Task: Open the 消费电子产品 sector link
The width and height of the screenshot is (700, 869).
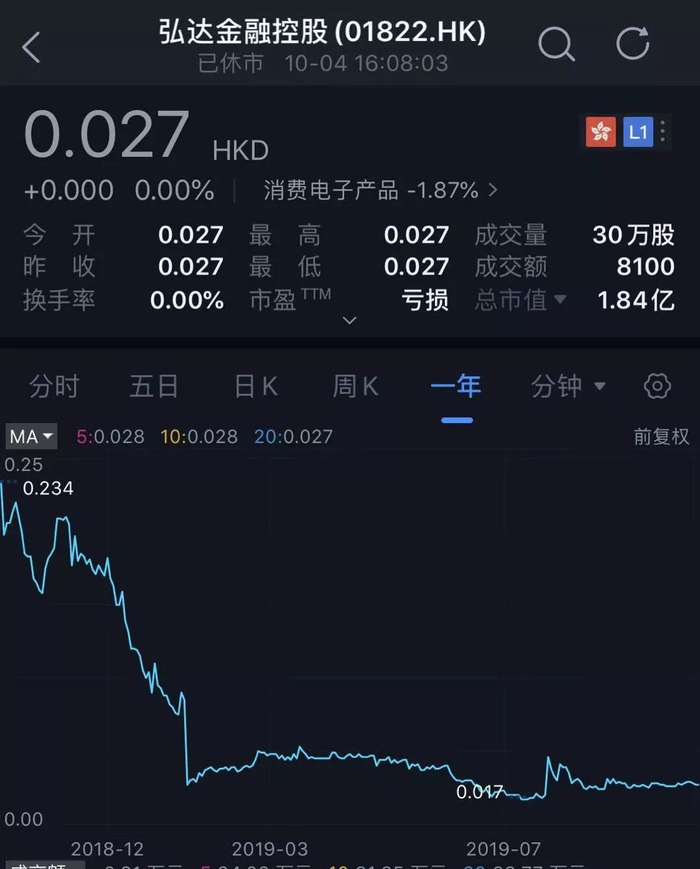Action: (380, 190)
